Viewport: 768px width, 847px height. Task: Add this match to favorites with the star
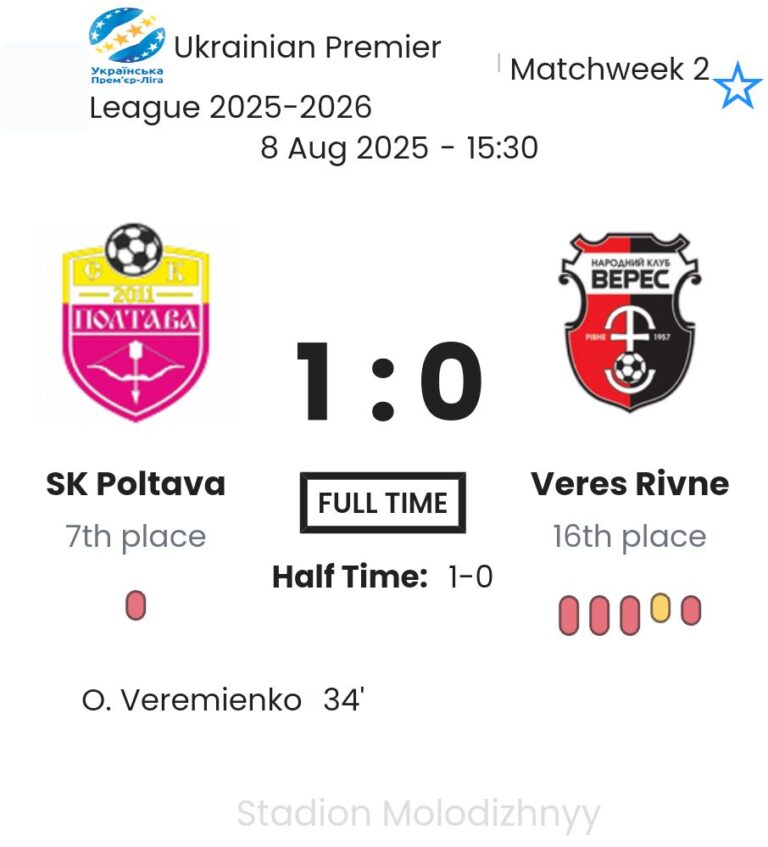point(740,87)
